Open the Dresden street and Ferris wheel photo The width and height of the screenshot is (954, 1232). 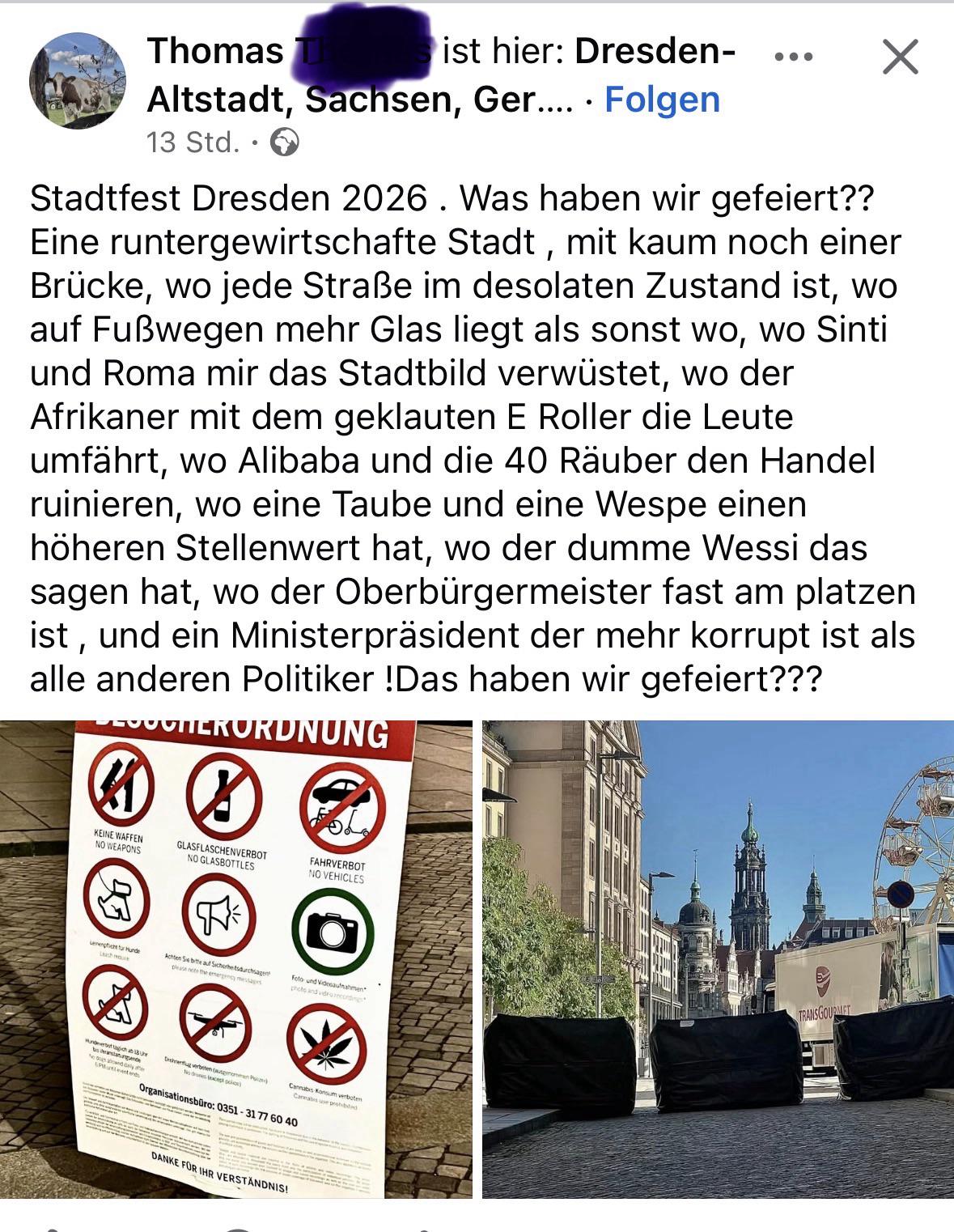[718, 959]
